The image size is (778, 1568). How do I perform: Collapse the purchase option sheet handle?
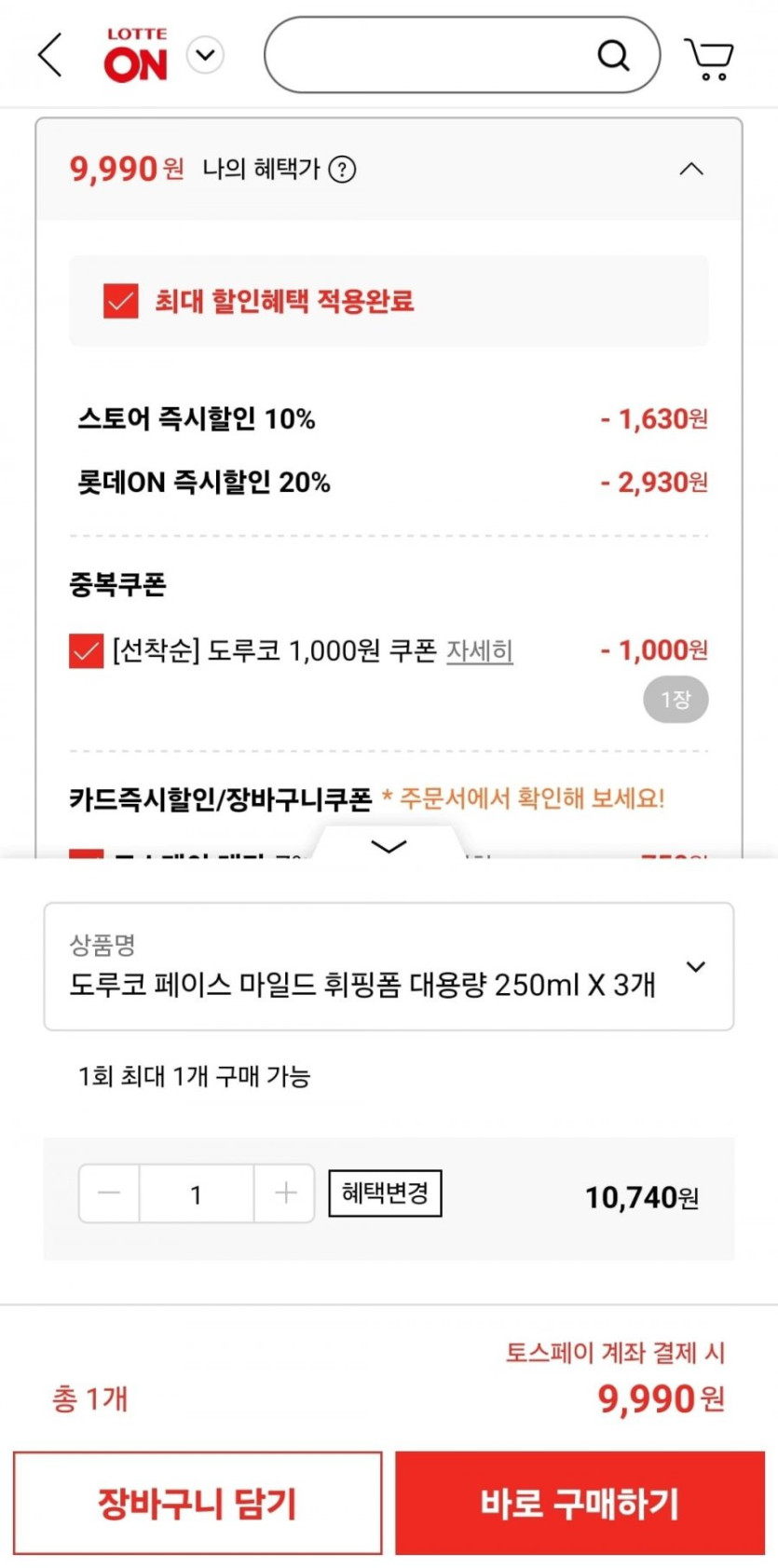coord(389,846)
